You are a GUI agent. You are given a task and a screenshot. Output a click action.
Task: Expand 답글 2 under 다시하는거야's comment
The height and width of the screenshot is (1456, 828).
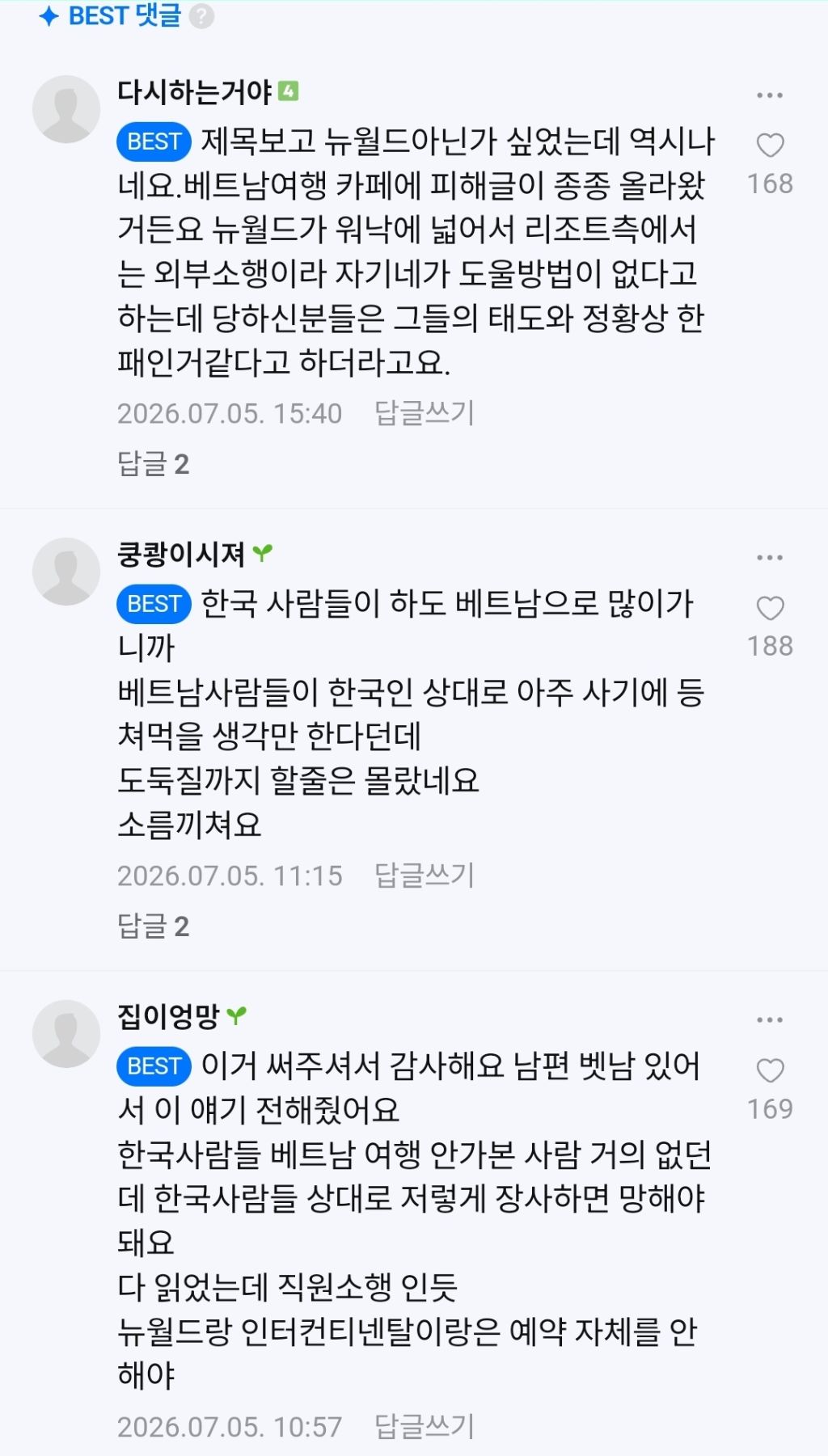(154, 464)
